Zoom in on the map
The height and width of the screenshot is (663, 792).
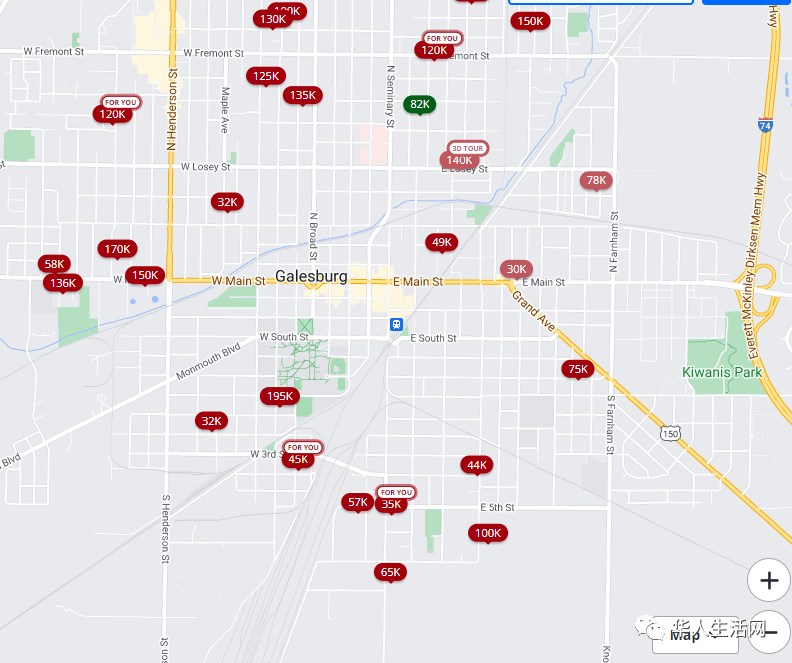[768, 580]
